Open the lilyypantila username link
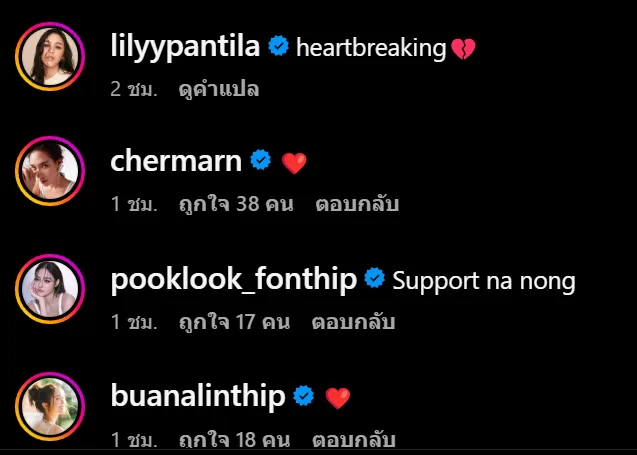Image resolution: width=637 pixels, height=455 pixels. [185, 45]
